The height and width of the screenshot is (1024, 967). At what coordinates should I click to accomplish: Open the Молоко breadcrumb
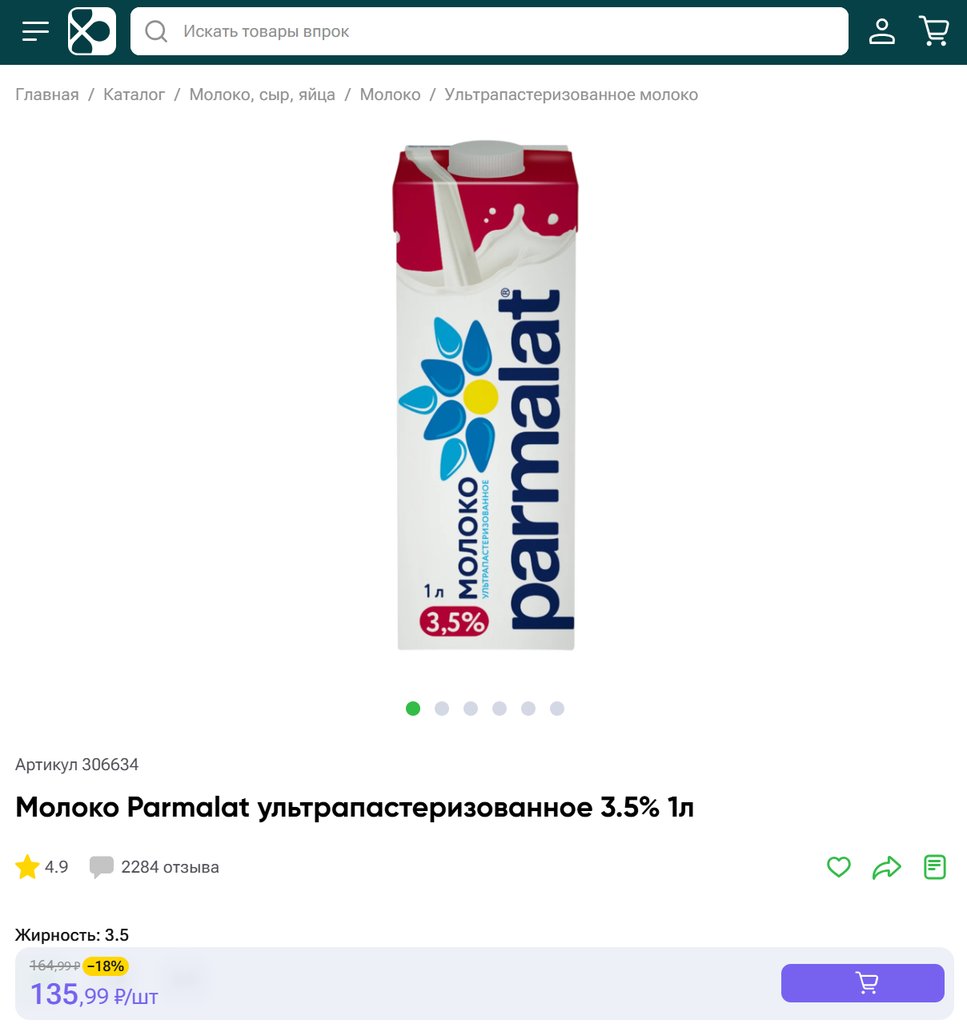click(390, 95)
